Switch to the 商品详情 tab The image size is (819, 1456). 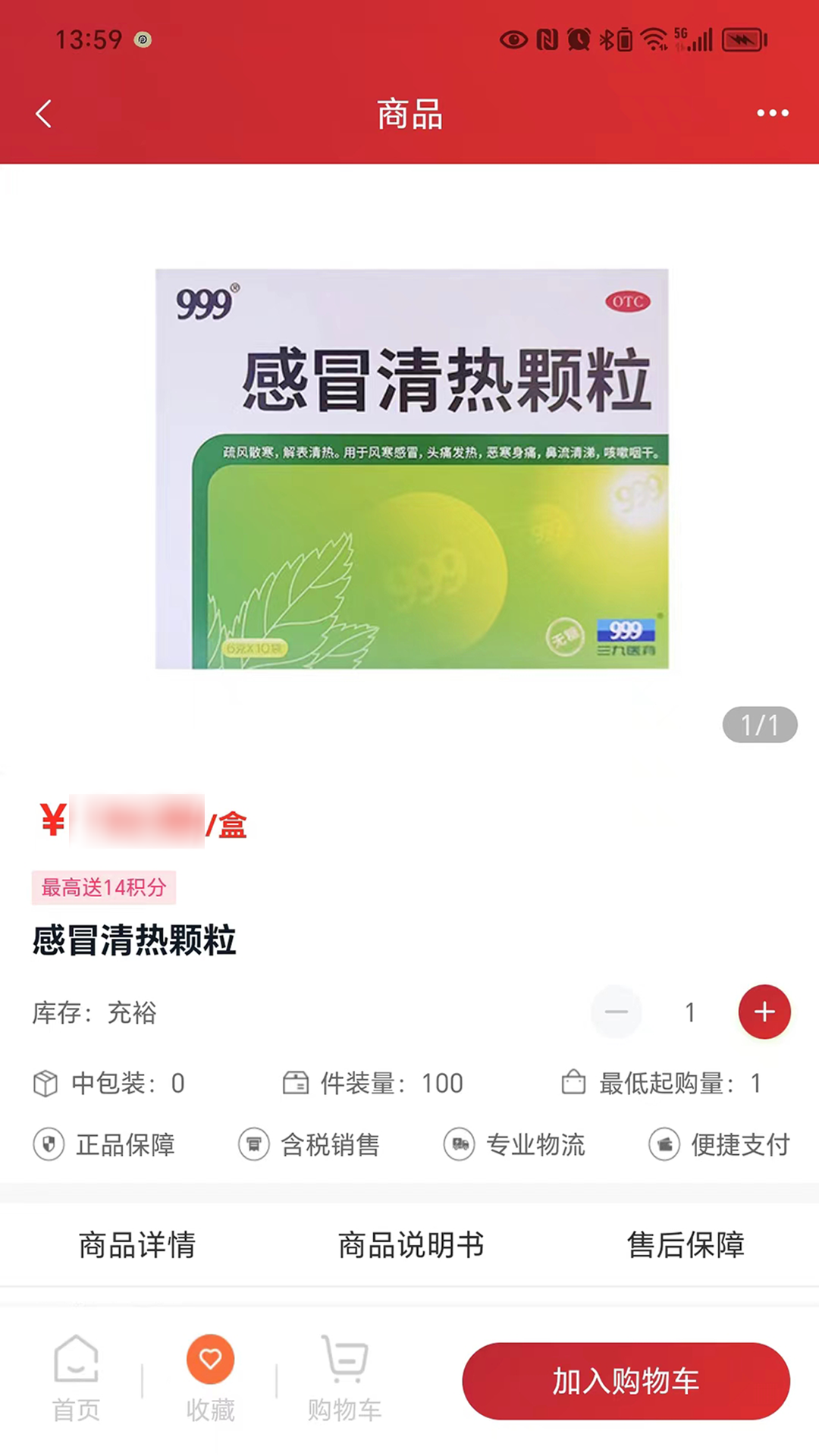click(x=137, y=1245)
